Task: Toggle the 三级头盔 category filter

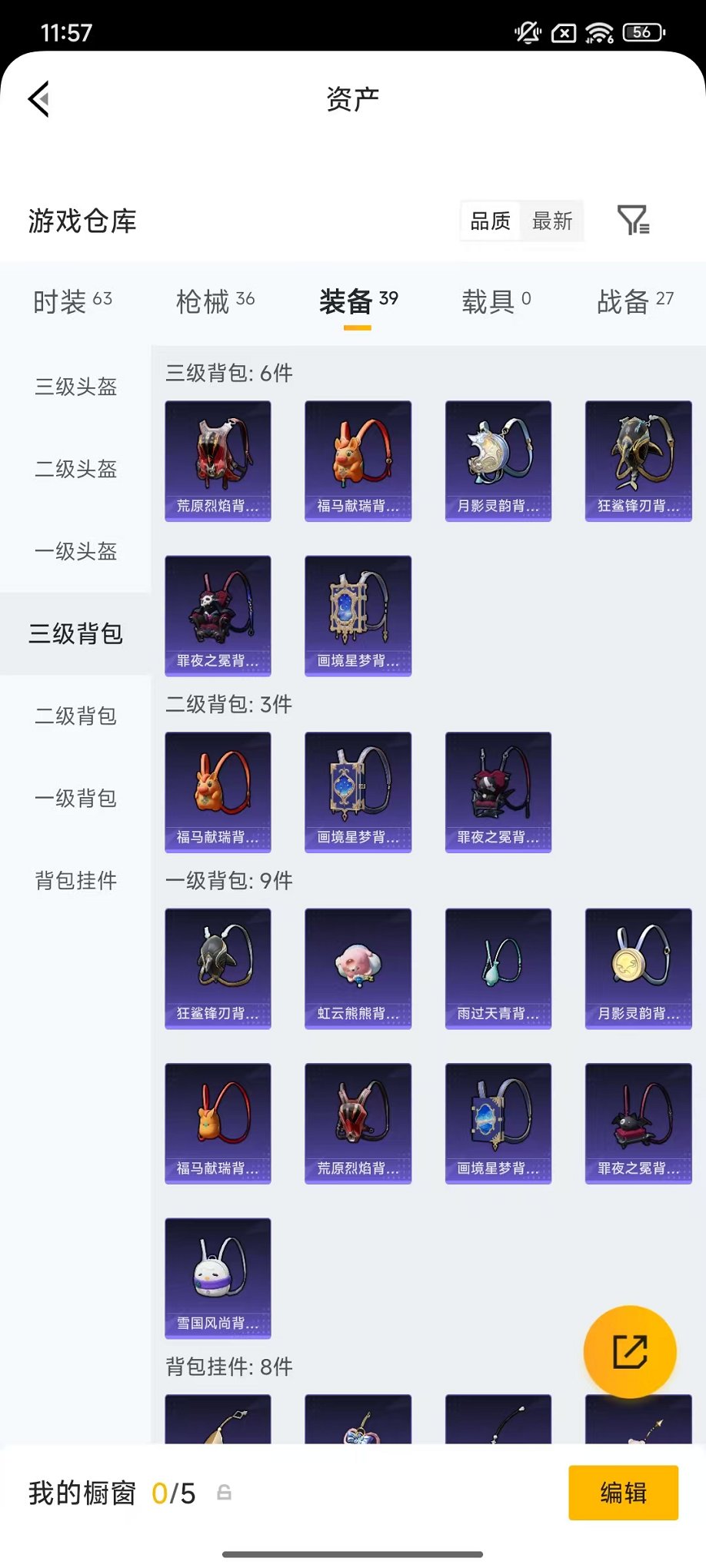Action: [75, 388]
